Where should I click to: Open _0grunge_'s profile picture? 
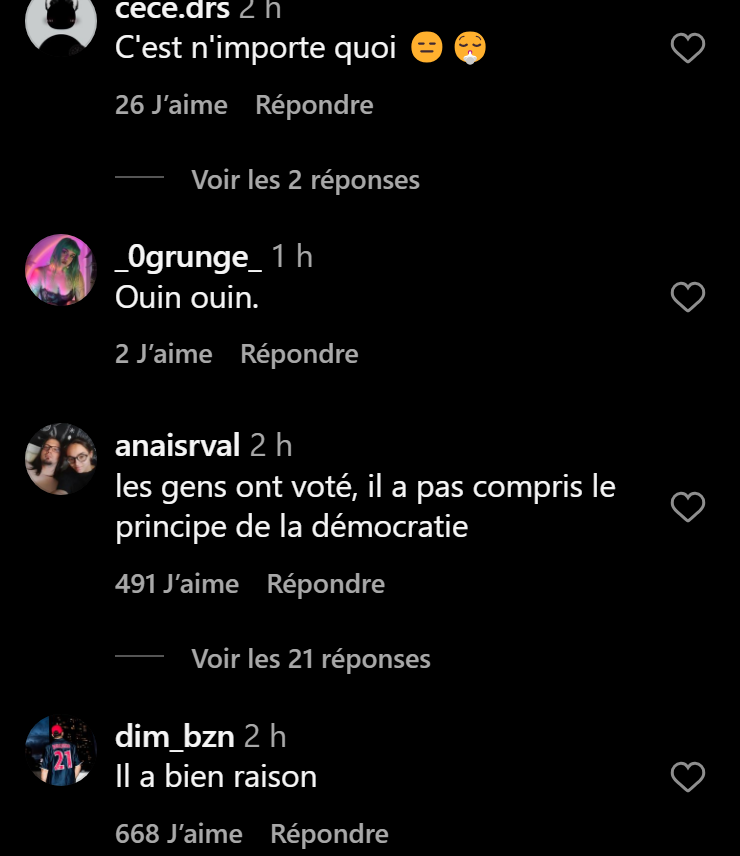coord(60,270)
